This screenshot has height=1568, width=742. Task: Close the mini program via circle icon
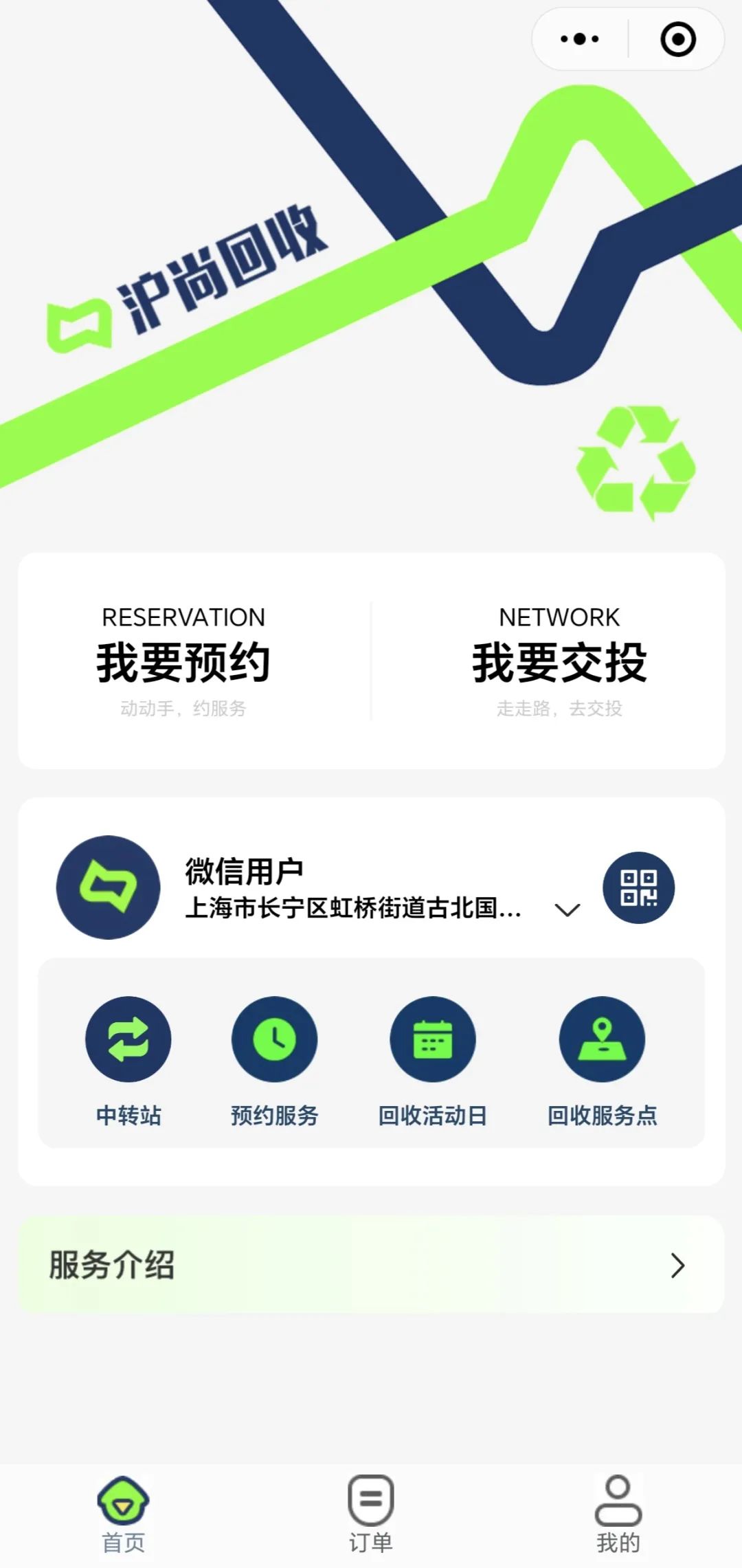point(677,39)
